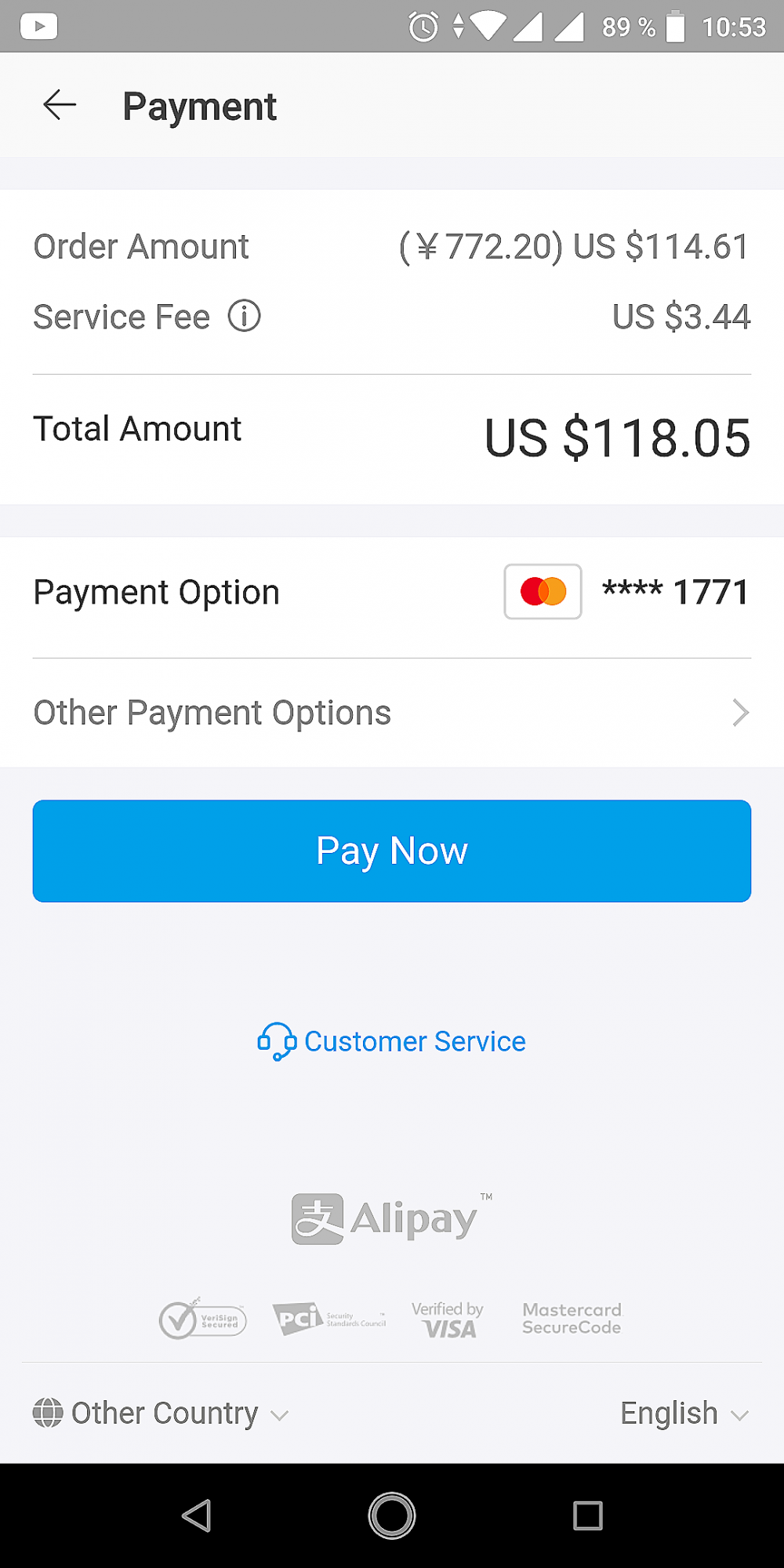Contact Customer Service

[x=392, y=1041]
